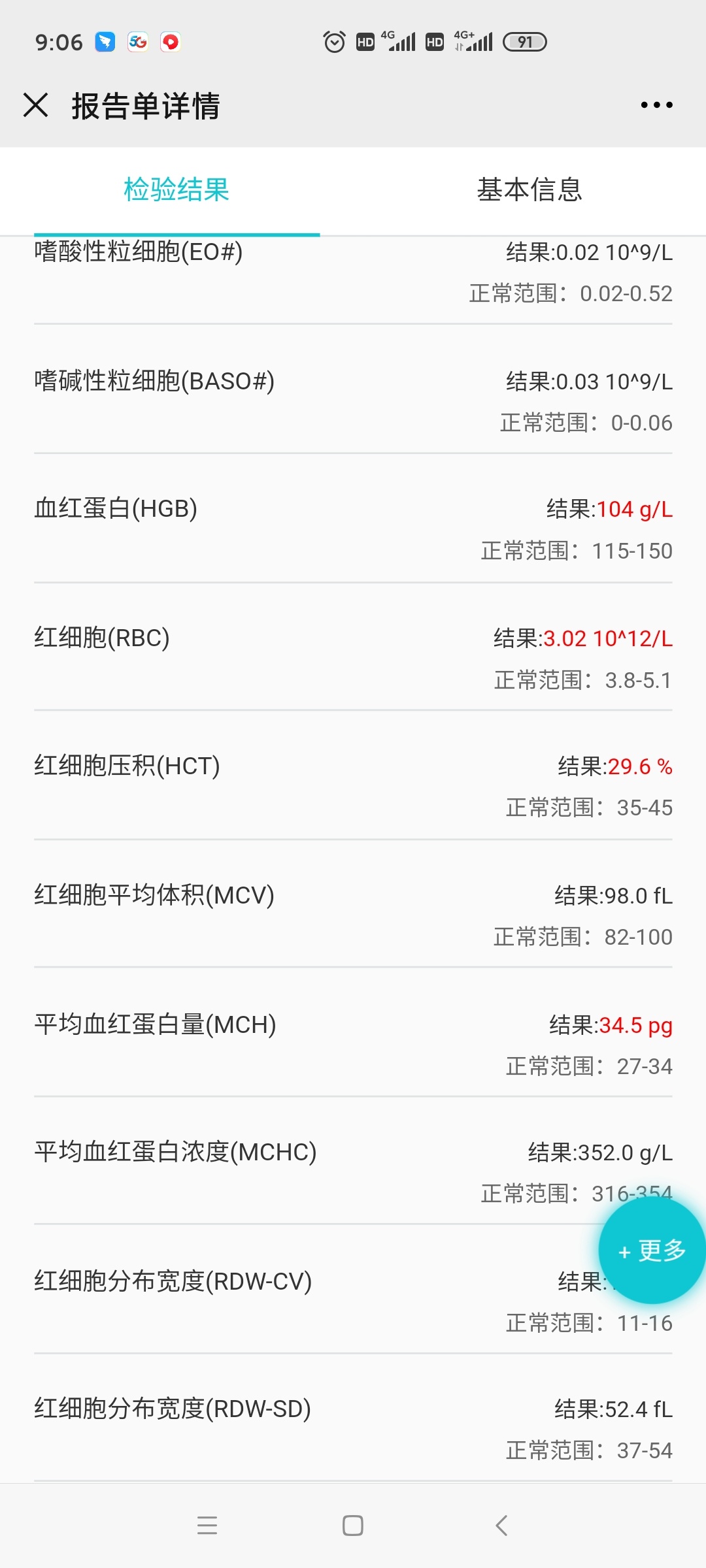706x1568 pixels.
Task: Close the report details page
Action: tap(36, 105)
